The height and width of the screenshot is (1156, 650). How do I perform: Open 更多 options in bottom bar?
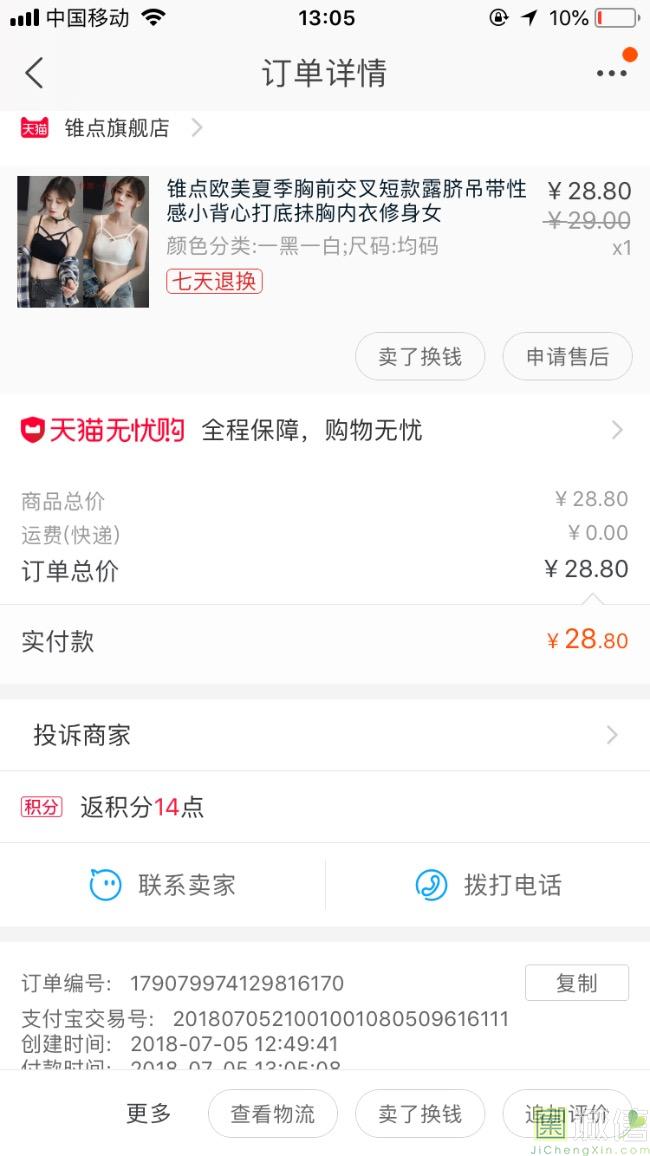pos(149,1113)
